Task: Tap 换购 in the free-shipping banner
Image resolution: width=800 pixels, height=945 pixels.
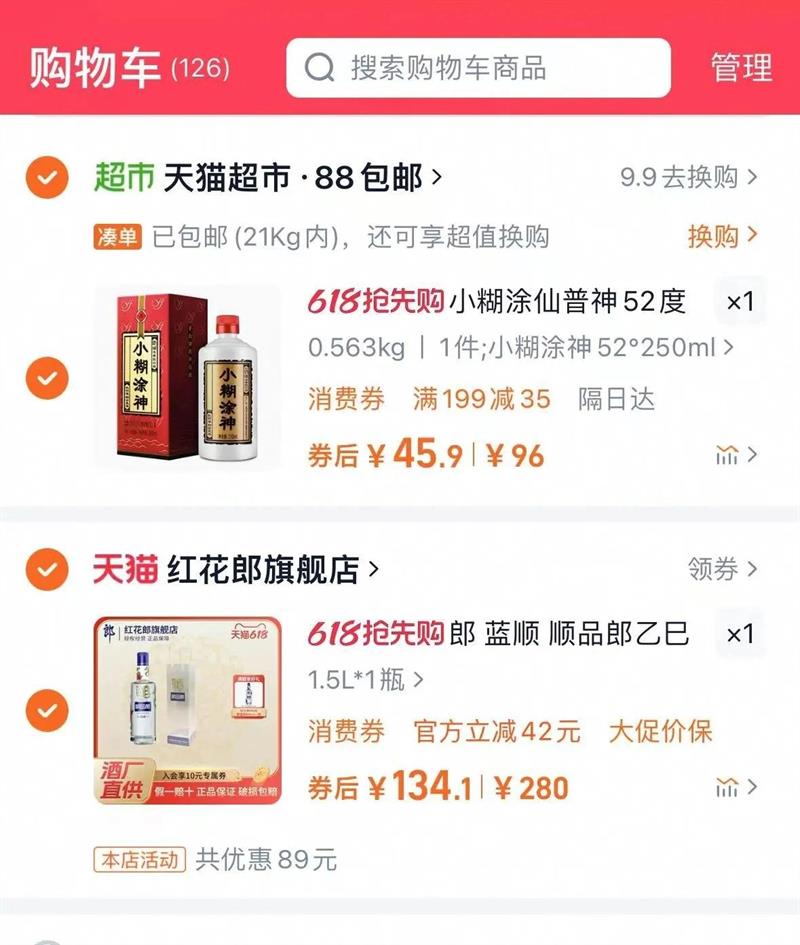Action: click(722, 236)
